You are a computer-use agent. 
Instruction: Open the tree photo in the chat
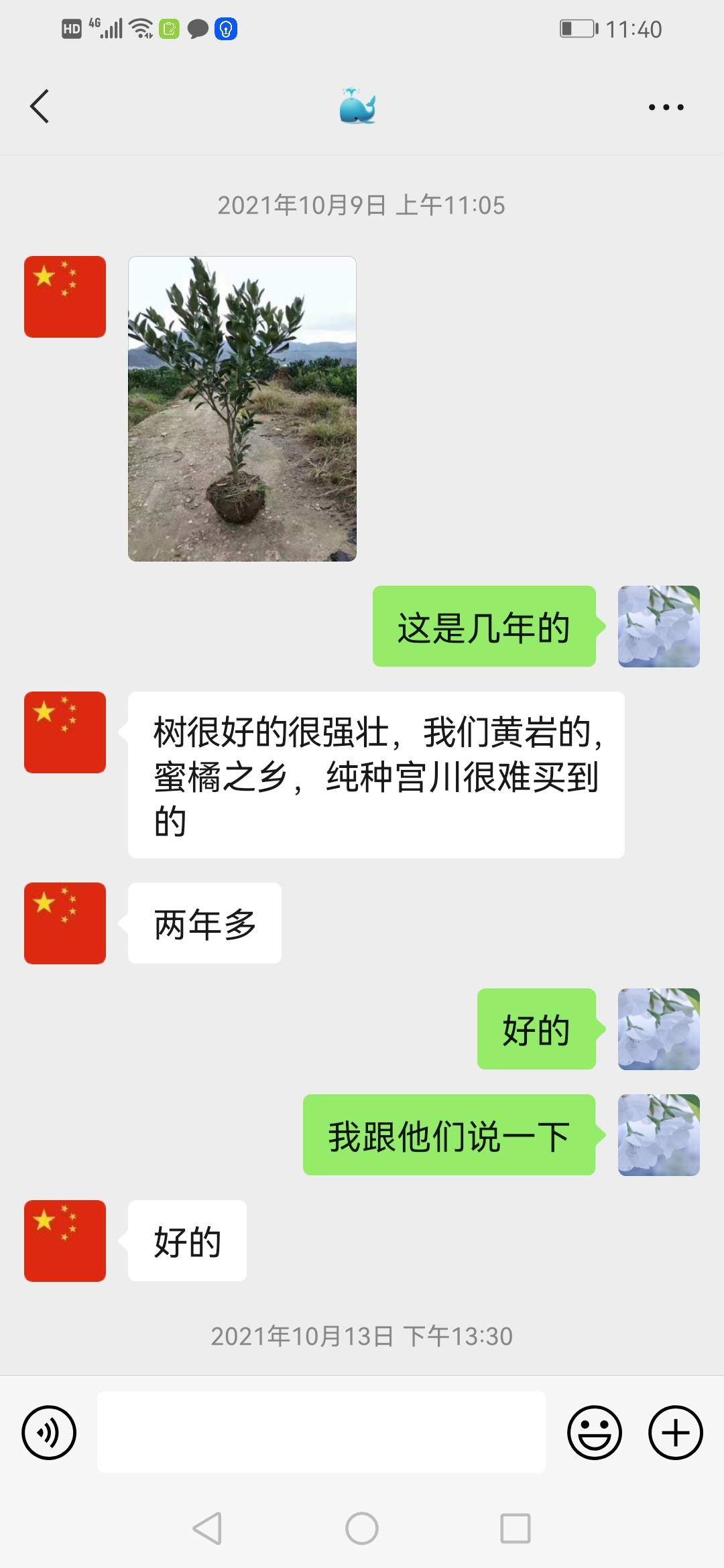tap(242, 409)
